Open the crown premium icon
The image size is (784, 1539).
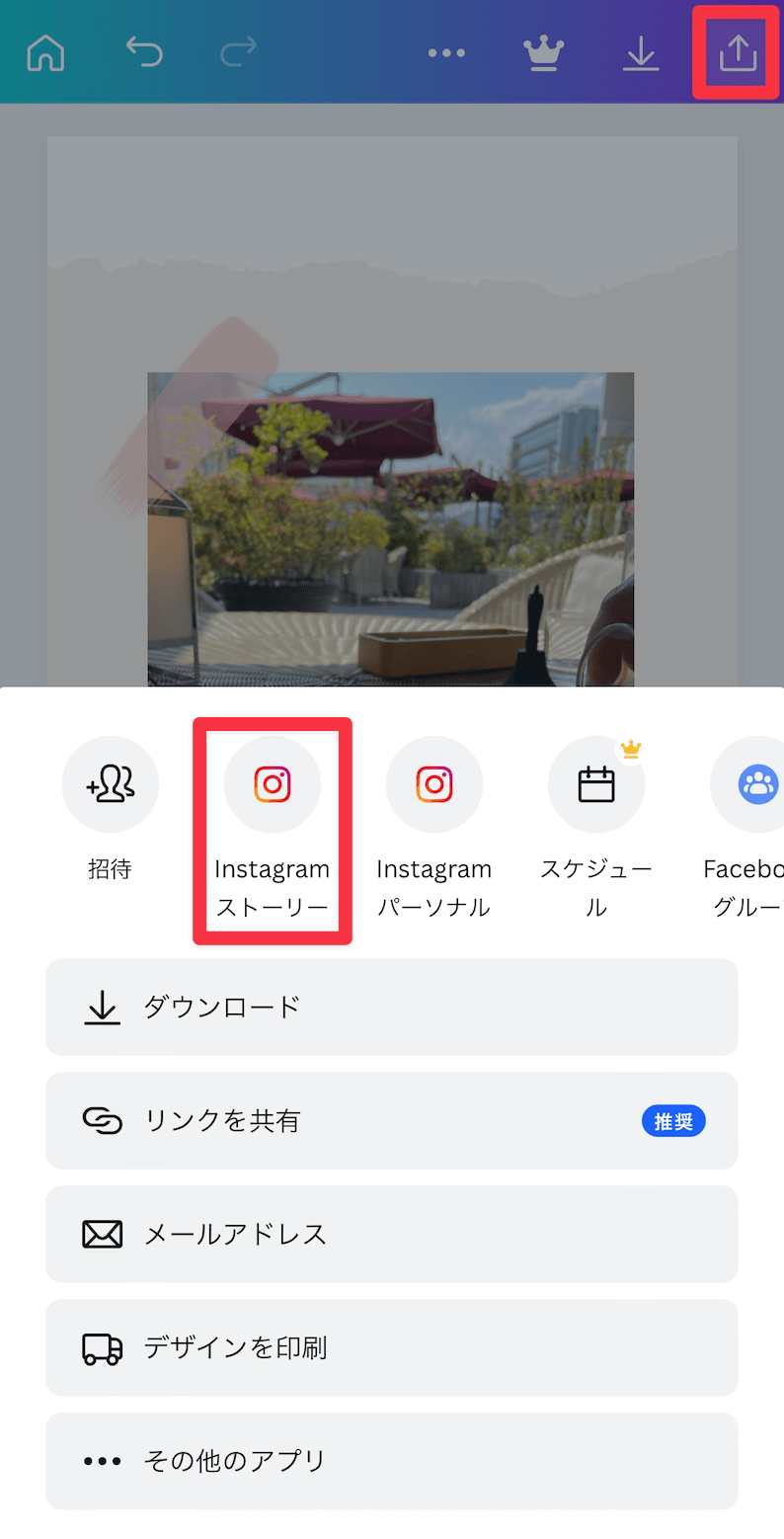(543, 52)
